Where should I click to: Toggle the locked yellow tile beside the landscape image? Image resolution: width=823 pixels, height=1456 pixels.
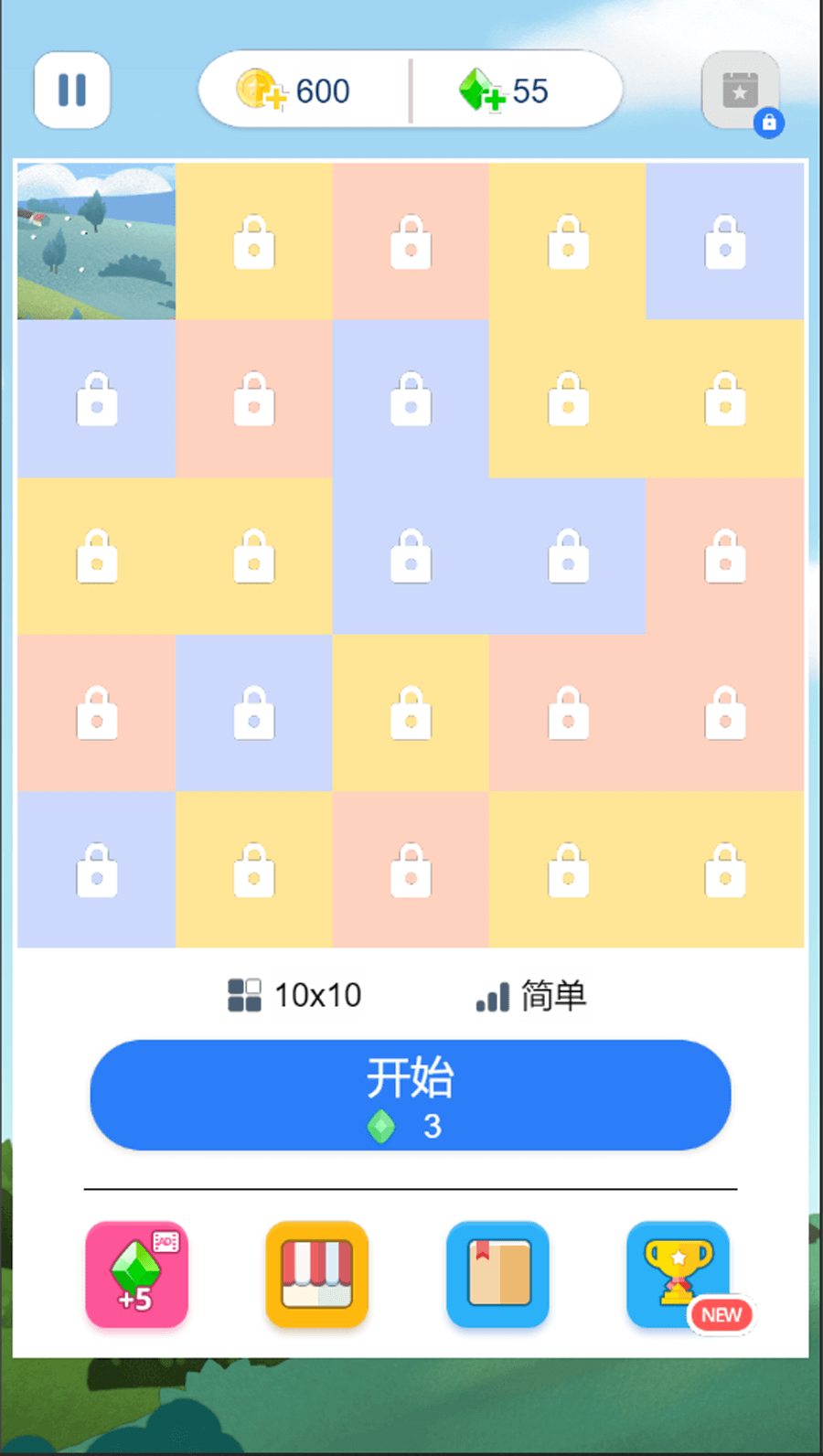click(x=253, y=242)
